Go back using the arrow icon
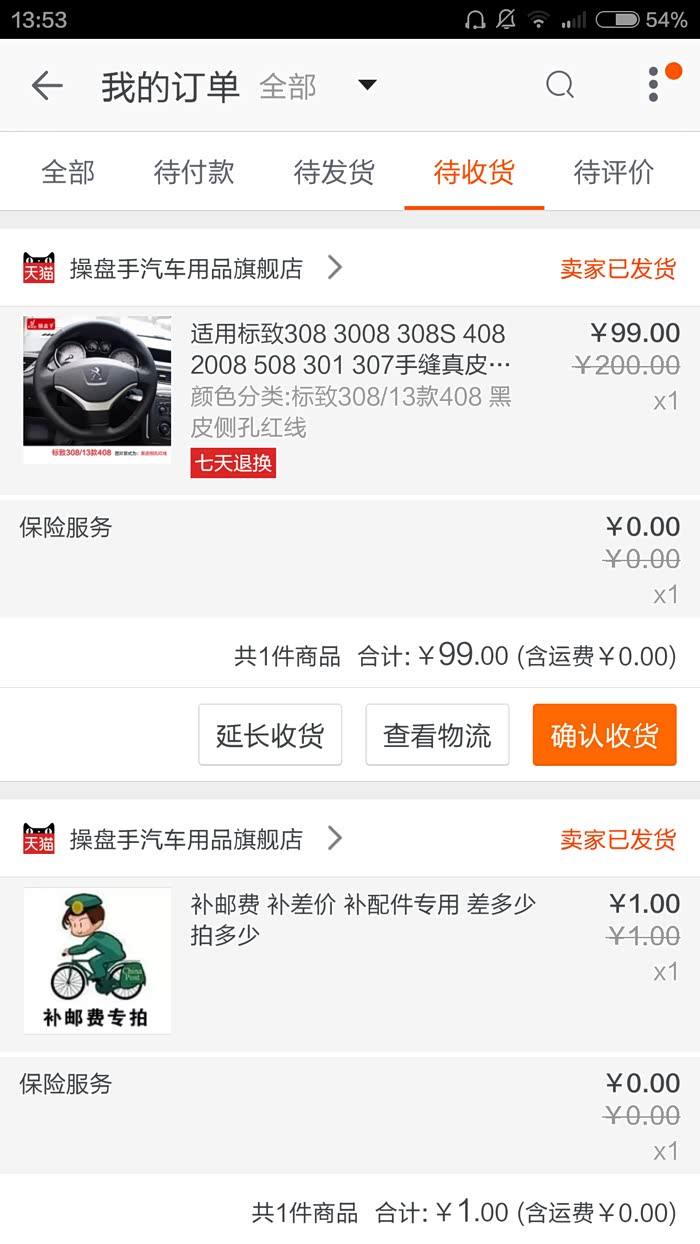700x1244 pixels. point(47,86)
